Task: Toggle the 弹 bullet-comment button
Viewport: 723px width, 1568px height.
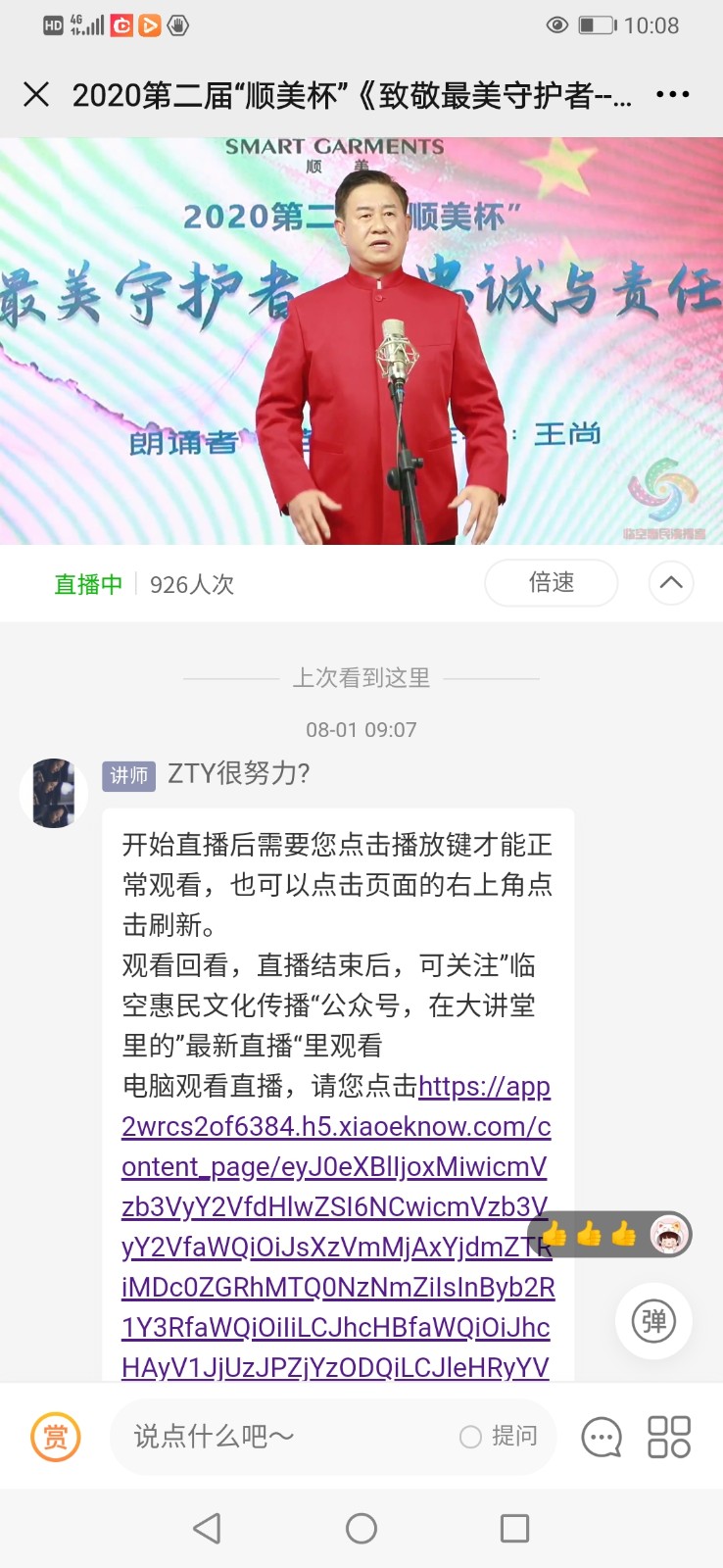Action: pyautogui.click(x=653, y=1320)
